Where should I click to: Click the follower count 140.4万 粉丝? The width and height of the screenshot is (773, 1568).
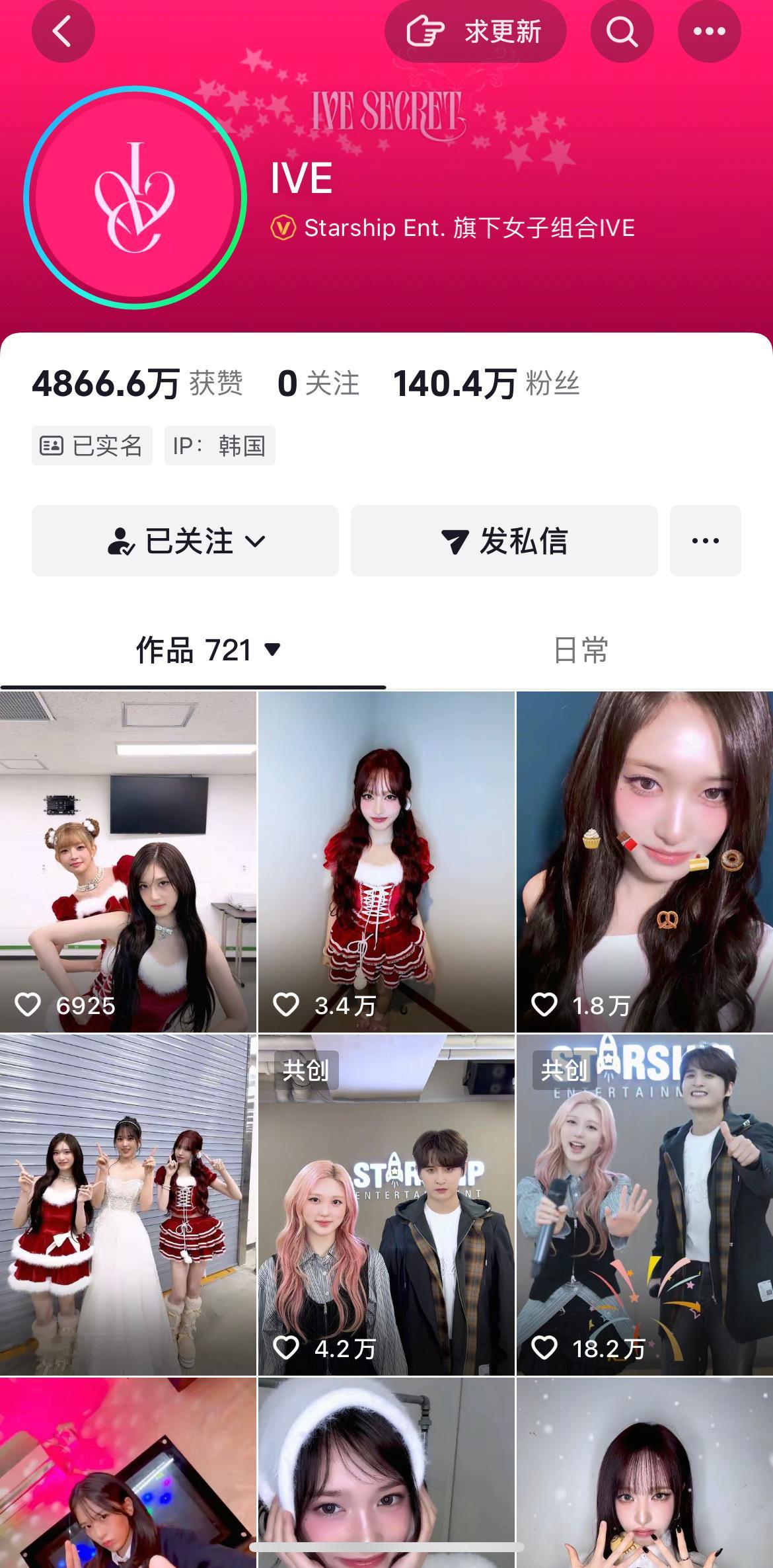[487, 384]
